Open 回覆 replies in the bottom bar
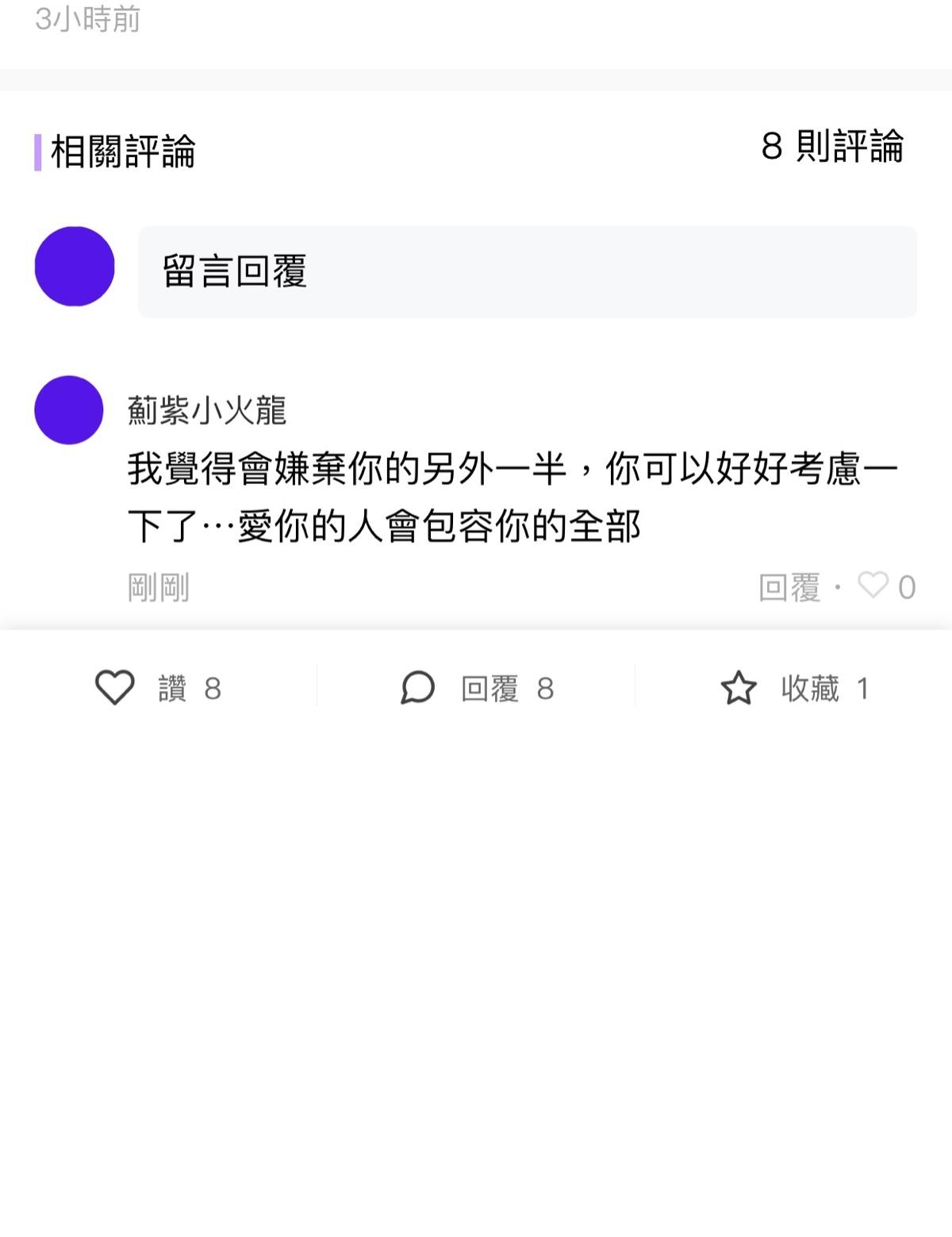 pos(476,688)
